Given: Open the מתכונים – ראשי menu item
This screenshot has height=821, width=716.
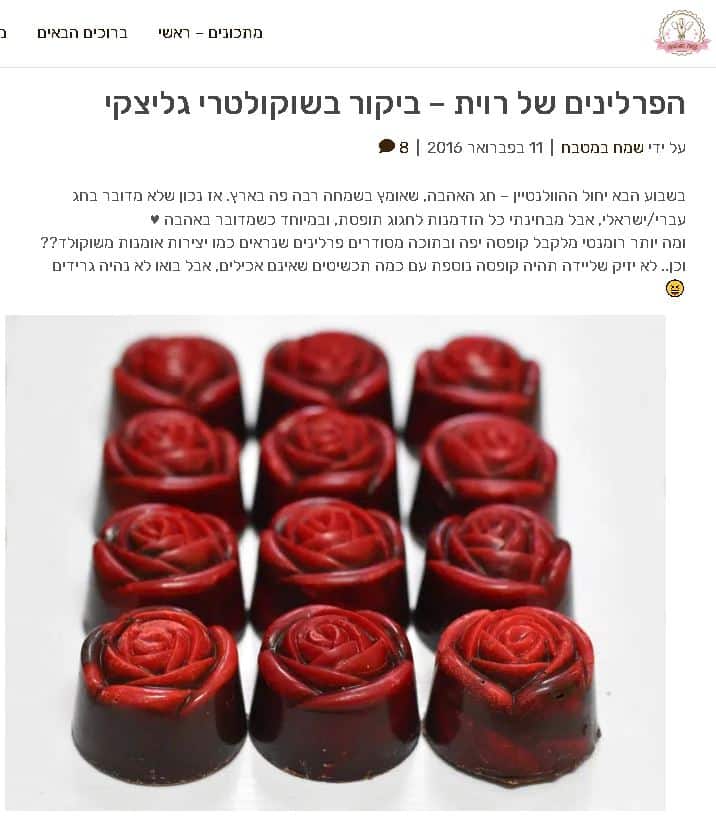Looking at the screenshot, I should tap(210, 33).
